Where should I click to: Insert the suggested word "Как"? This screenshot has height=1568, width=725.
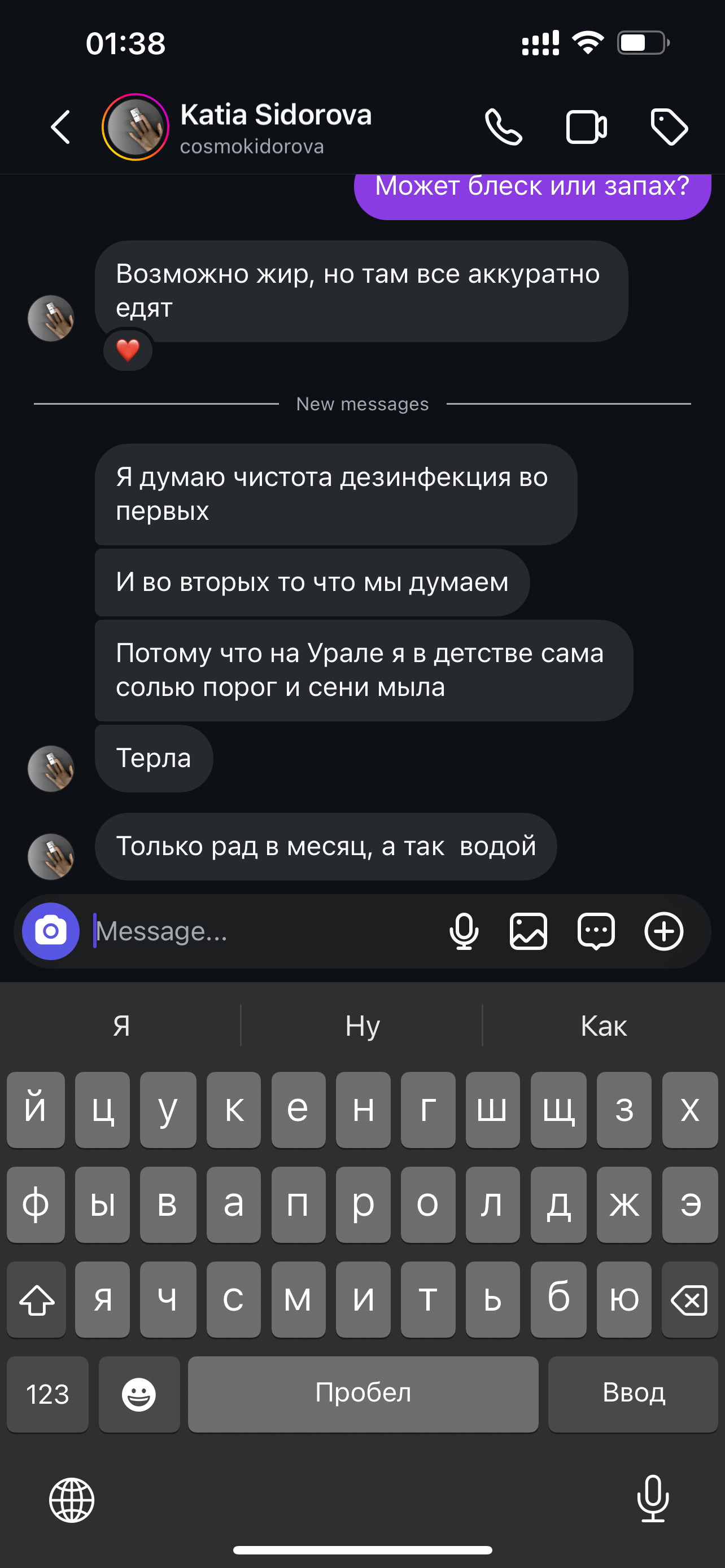point(603,1026)
